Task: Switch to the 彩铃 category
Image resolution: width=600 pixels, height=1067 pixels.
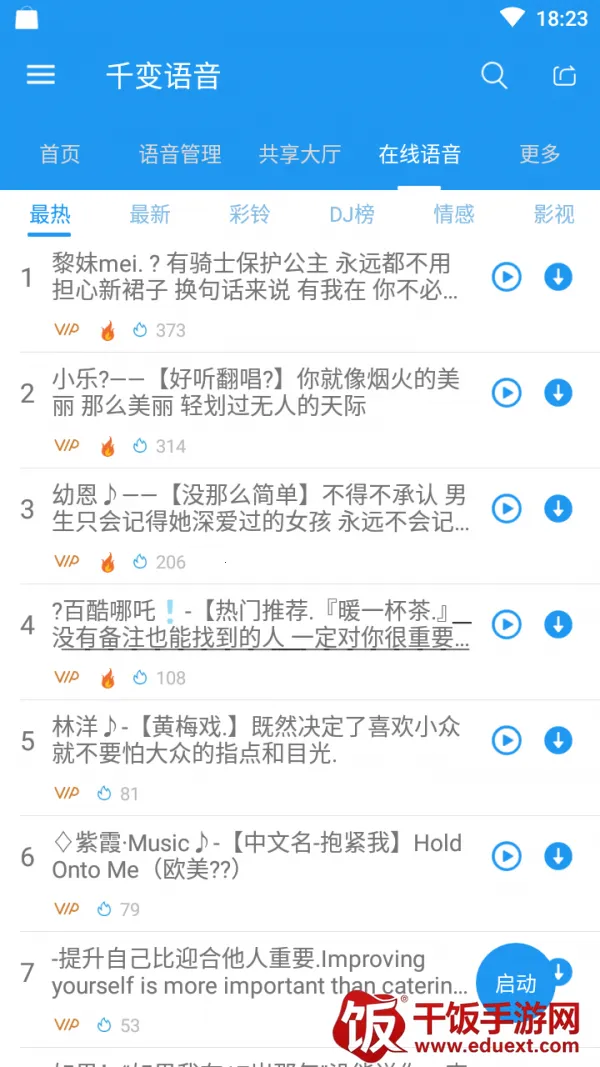Action: coord(250,214)
